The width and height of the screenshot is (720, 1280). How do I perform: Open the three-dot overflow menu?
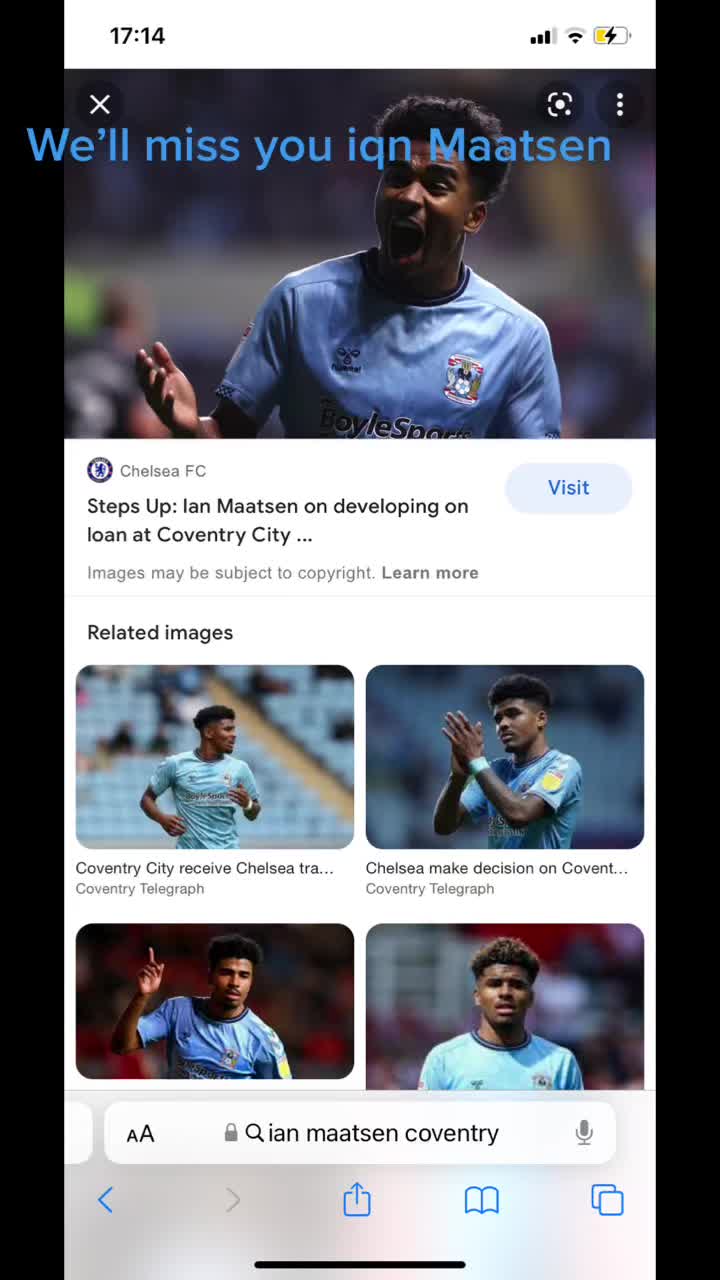click(620, 104)
